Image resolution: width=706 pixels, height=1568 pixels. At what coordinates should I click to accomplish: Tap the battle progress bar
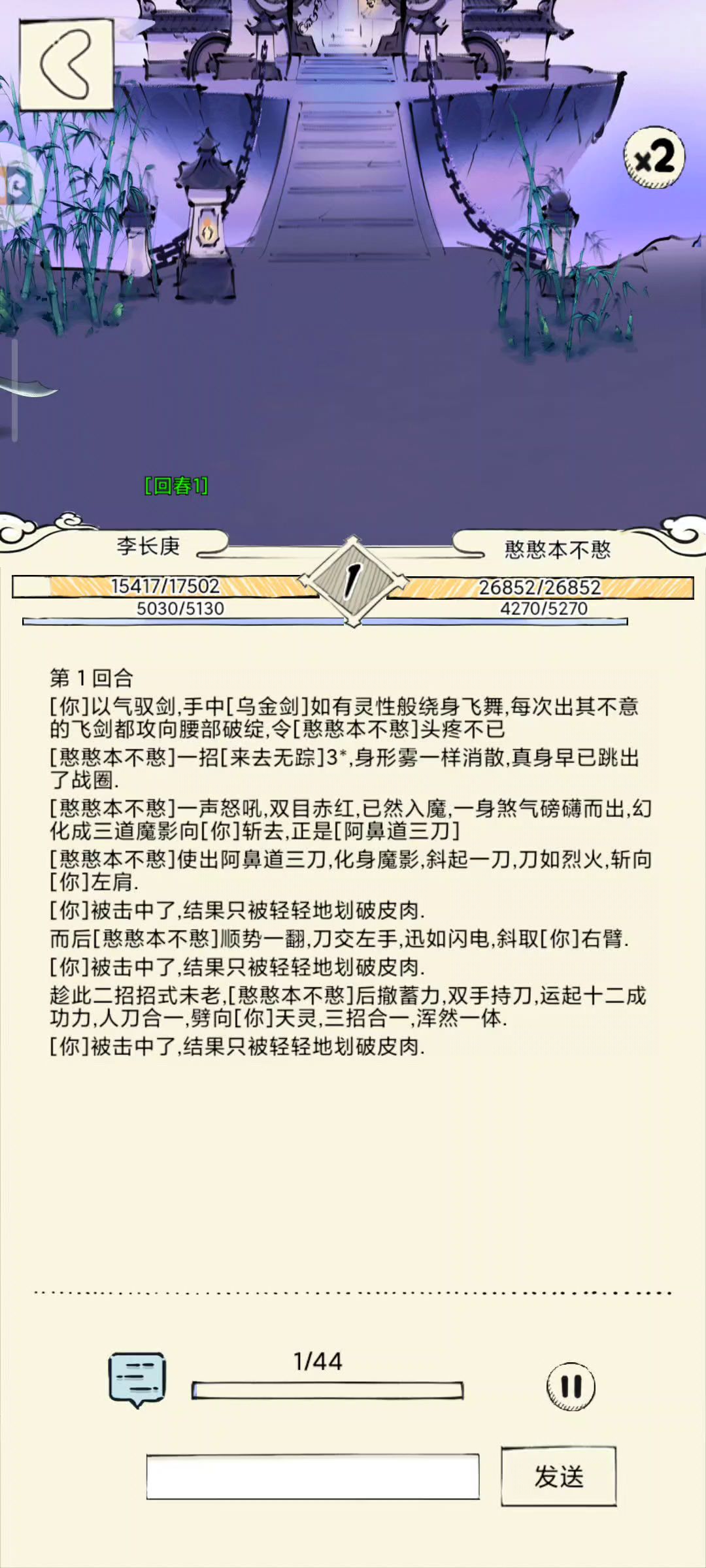tap(328, 1390)
